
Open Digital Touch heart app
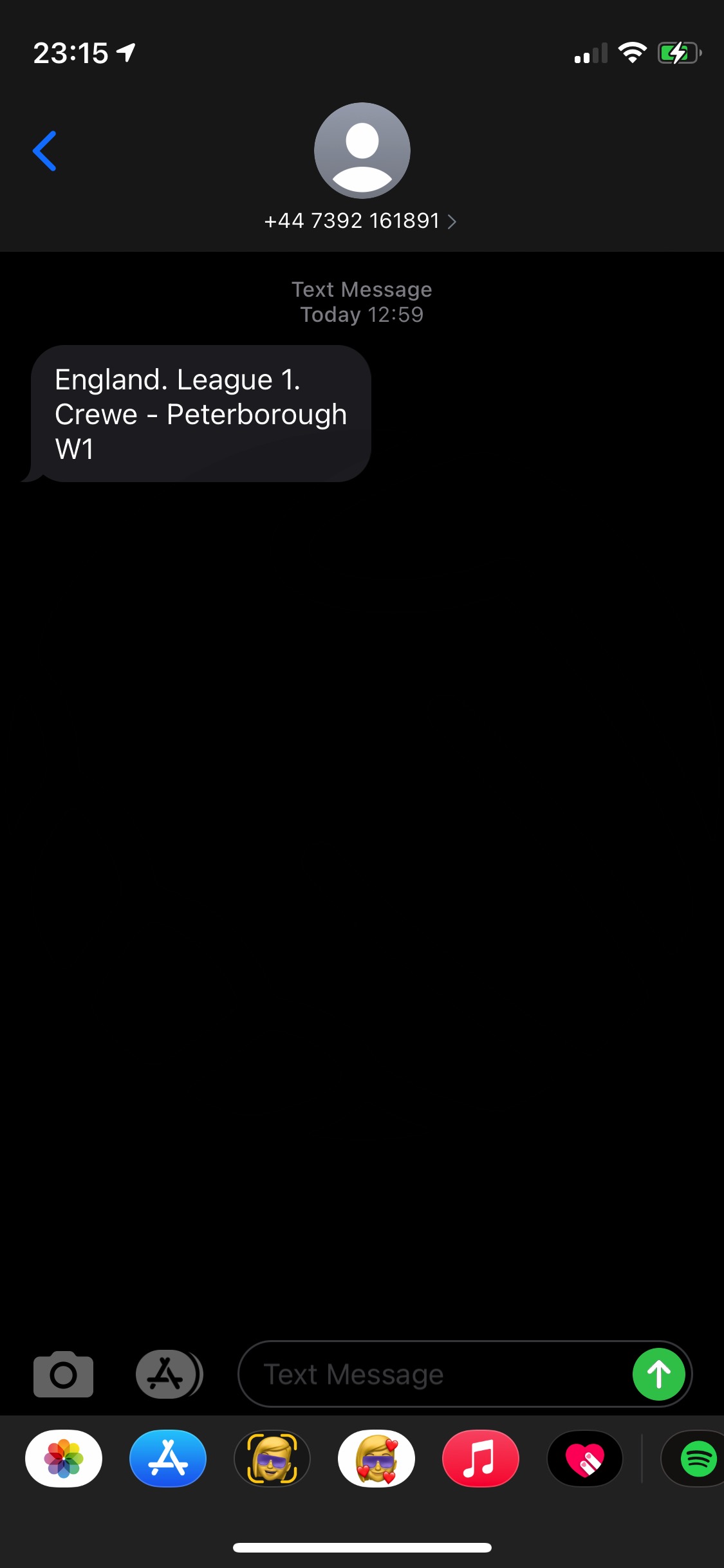[585, 1459]
